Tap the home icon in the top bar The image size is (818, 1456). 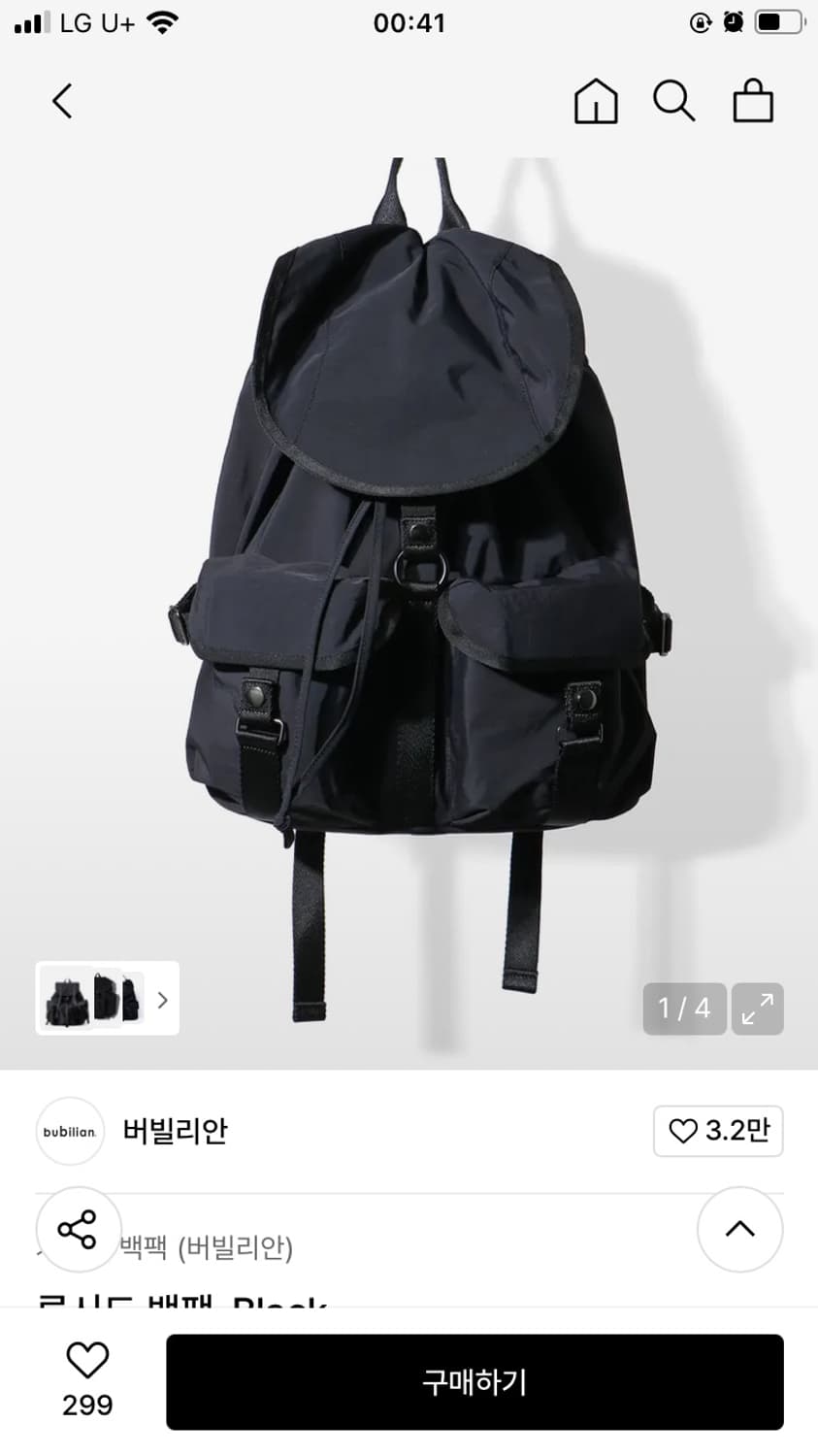pyautogui.click(x=596, y=101)
